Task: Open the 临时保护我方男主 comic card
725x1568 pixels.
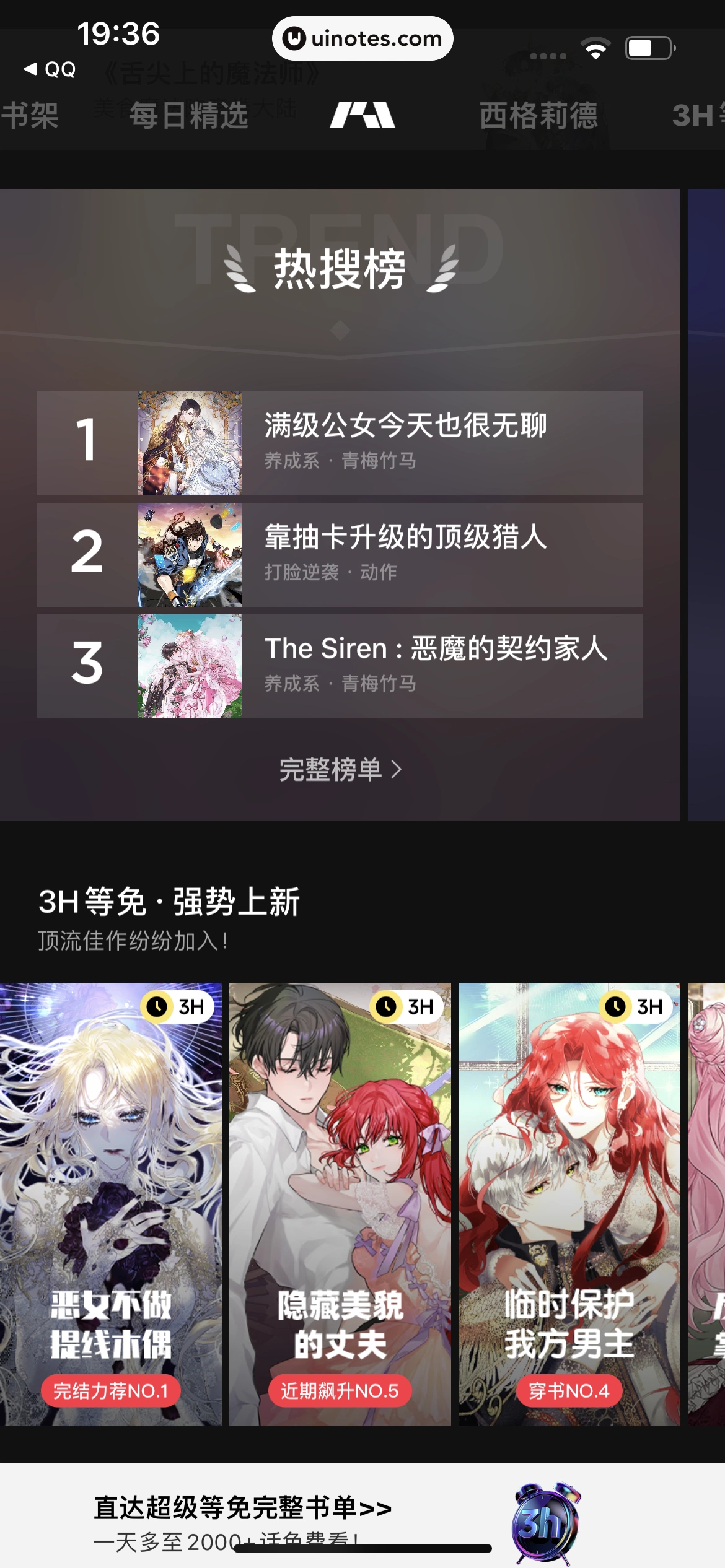Action: click(569, 1204)
